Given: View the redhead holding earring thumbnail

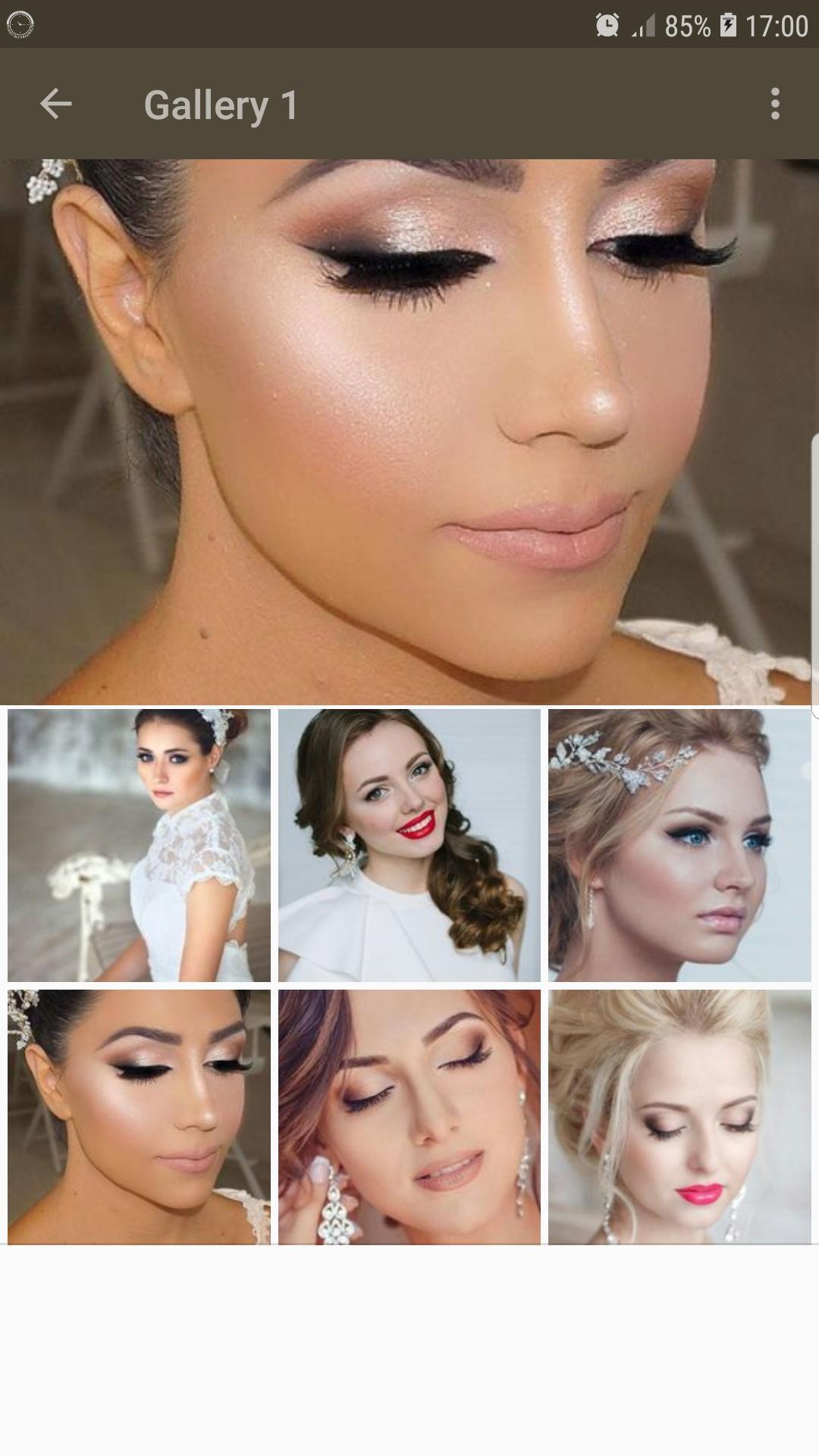Looking at the screenshot, I should [x=409, y=1117].
